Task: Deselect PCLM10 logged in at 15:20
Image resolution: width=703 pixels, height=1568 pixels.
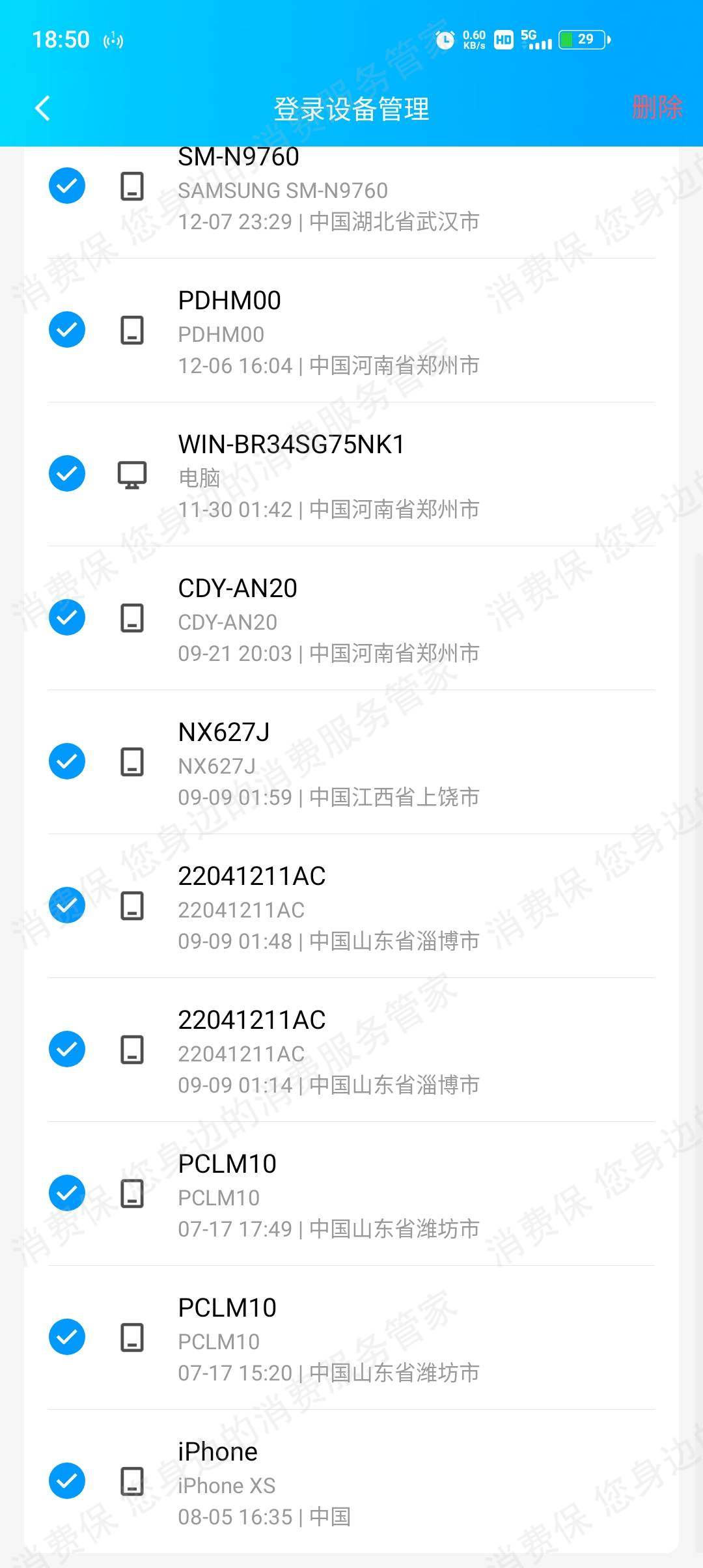Action: 67,1337
